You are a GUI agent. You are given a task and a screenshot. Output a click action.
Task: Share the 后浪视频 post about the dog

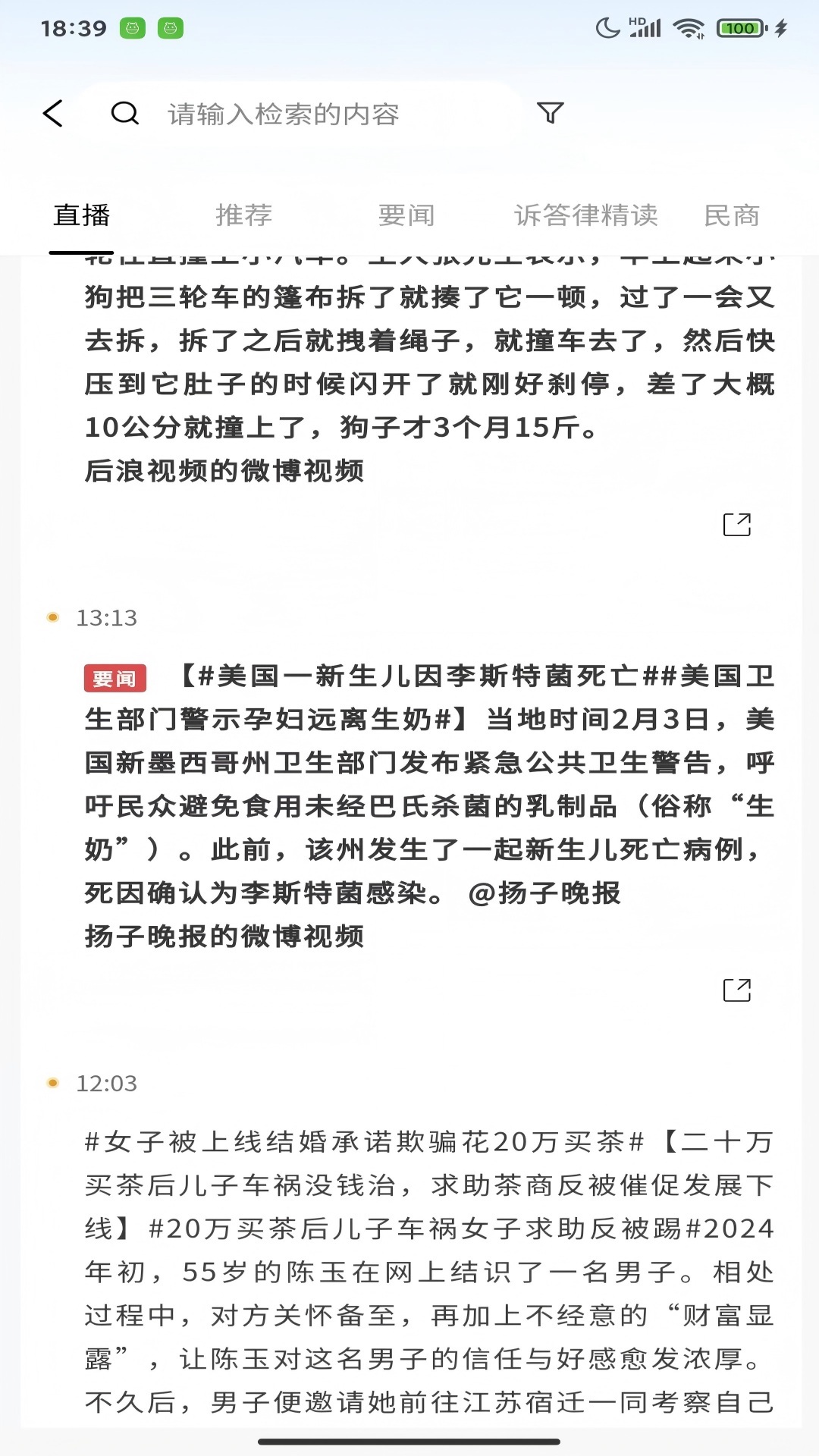(x=736, y=525)
